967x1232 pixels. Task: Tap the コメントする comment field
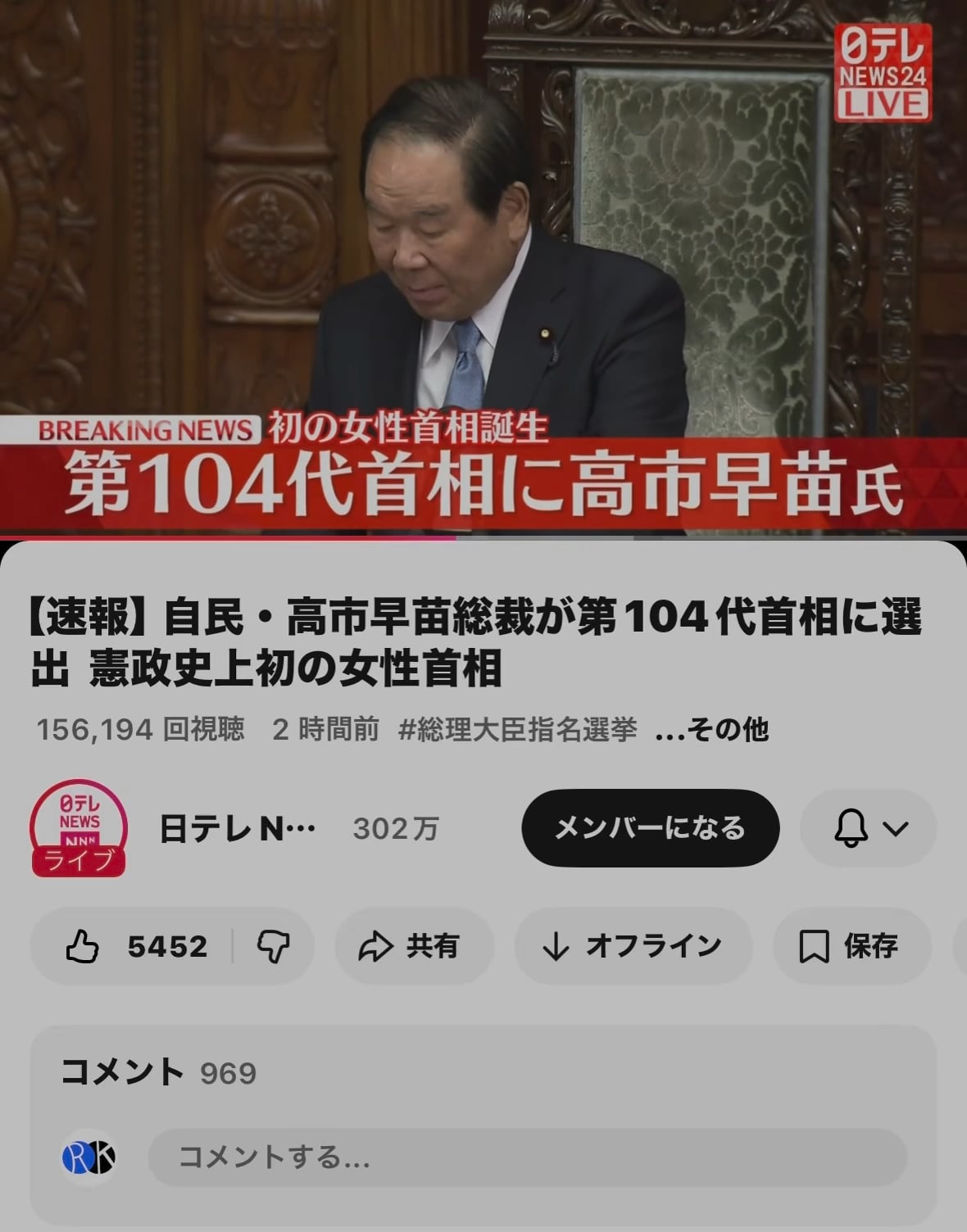point(527,1157)
